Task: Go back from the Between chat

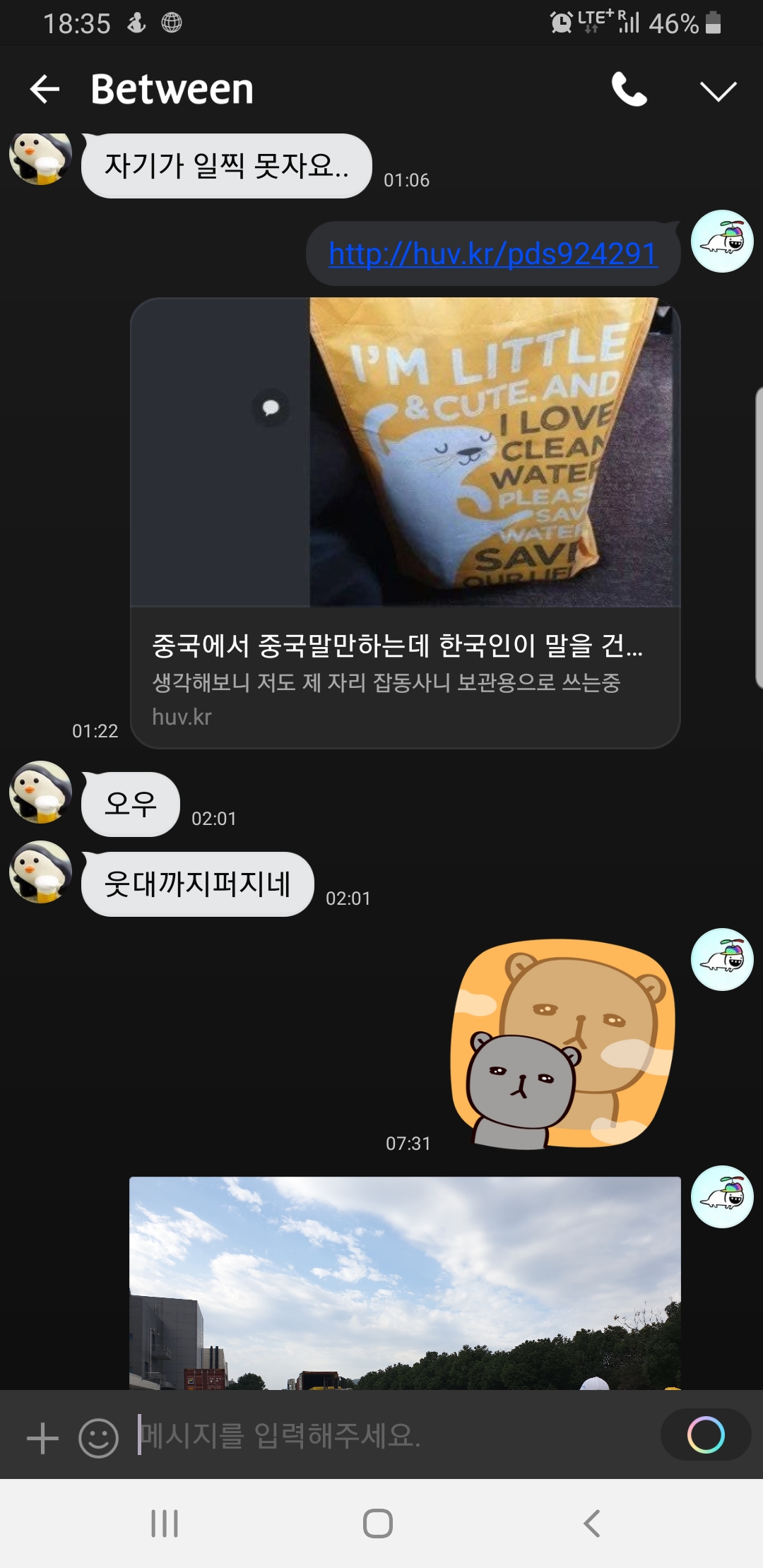Action: pyautogui.click(x=45, y=90)
